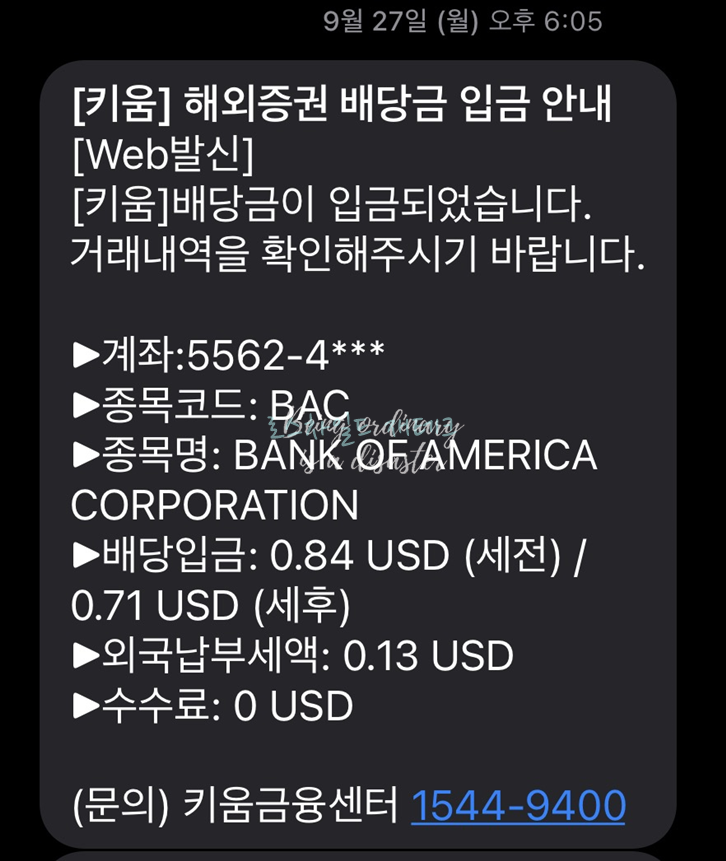The image size is (726, 861).
Task: Tap the ▶ marker next to 종목코드
Action: tap(84, 404)
